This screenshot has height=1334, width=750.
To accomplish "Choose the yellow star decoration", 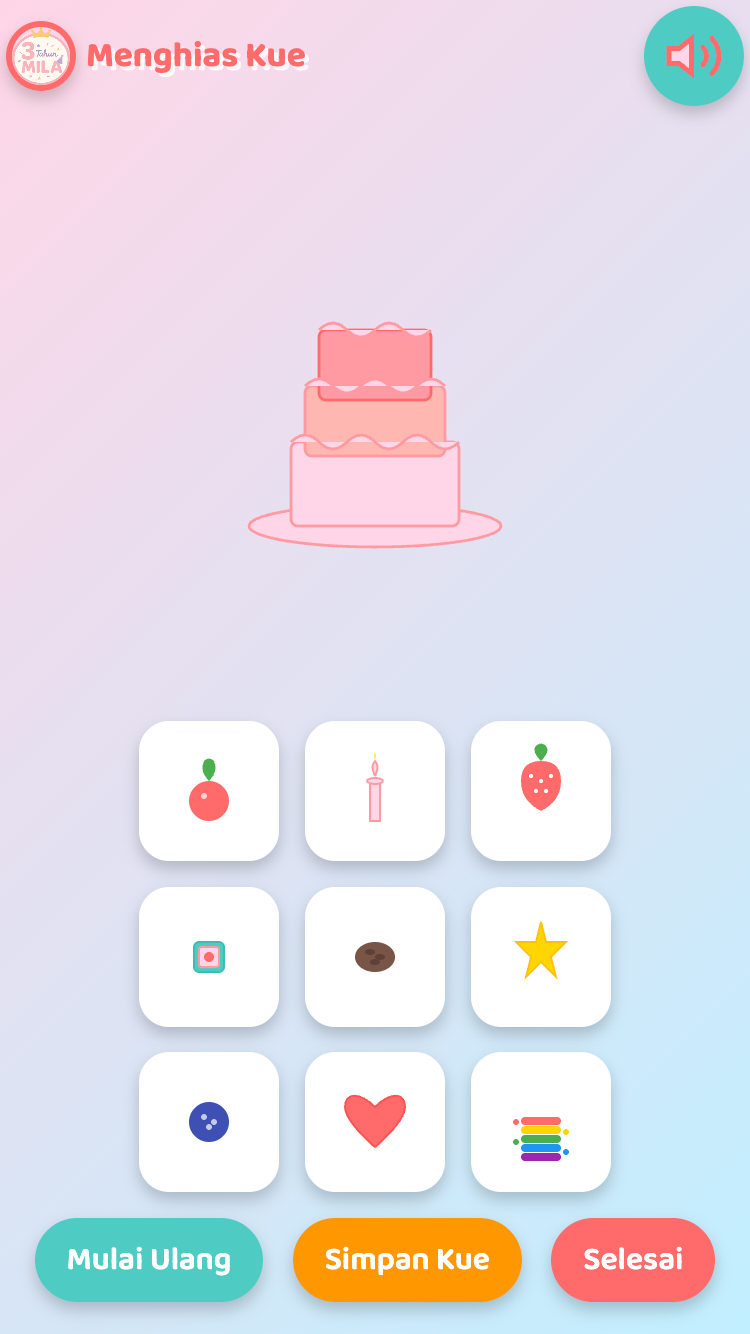I will point(541,957).
